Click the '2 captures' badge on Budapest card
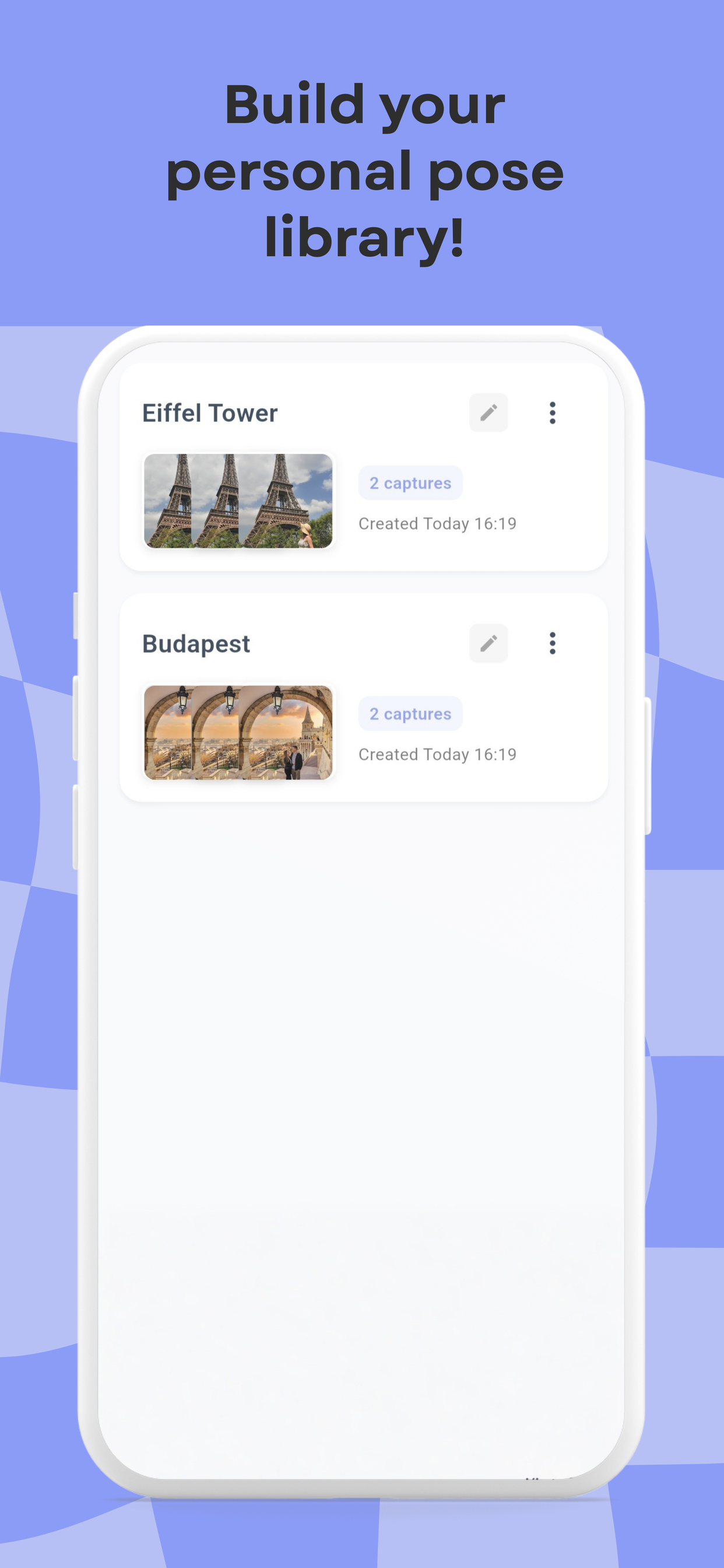Image resolution: width=724 pixels, height=1568 pixels. 410,713
